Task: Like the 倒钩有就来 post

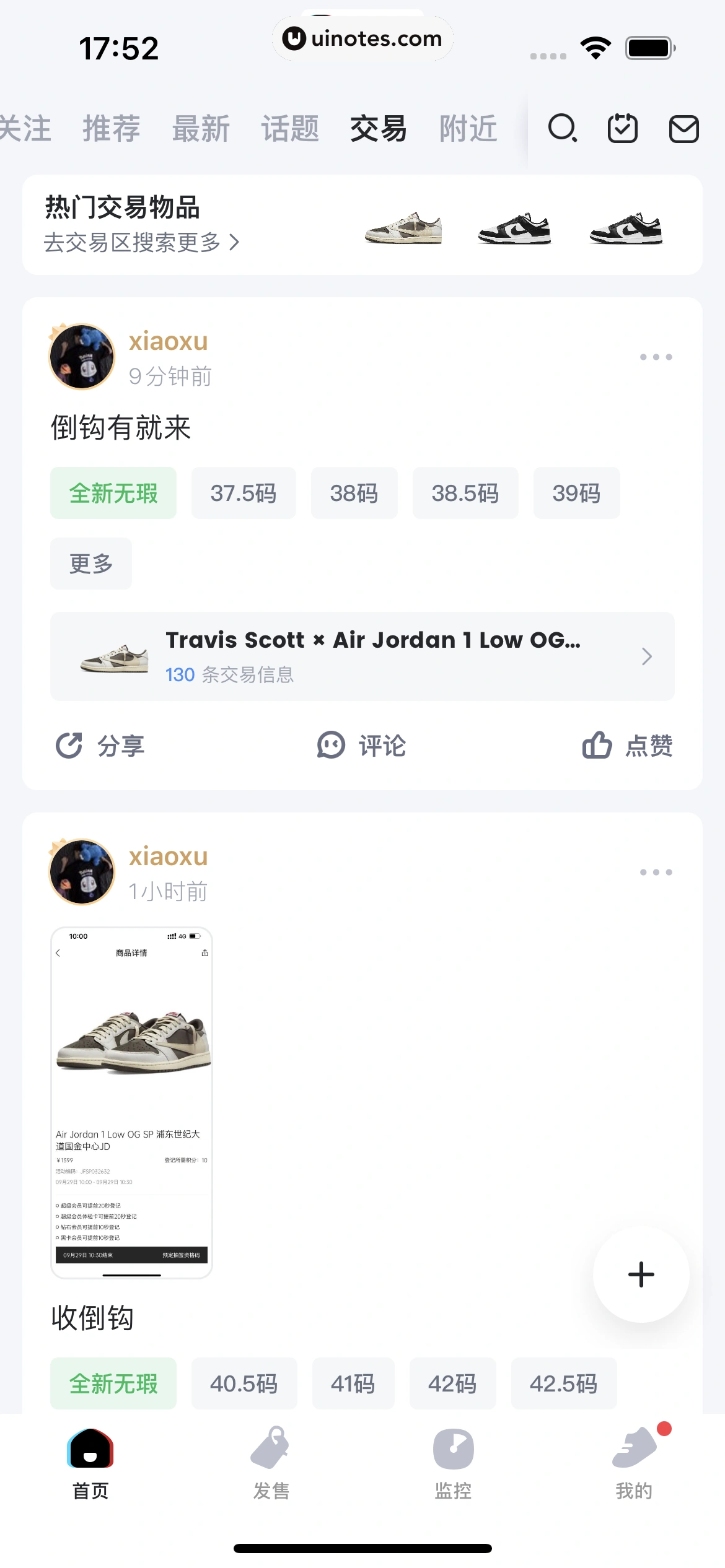Action: click(x=627, y=746)
